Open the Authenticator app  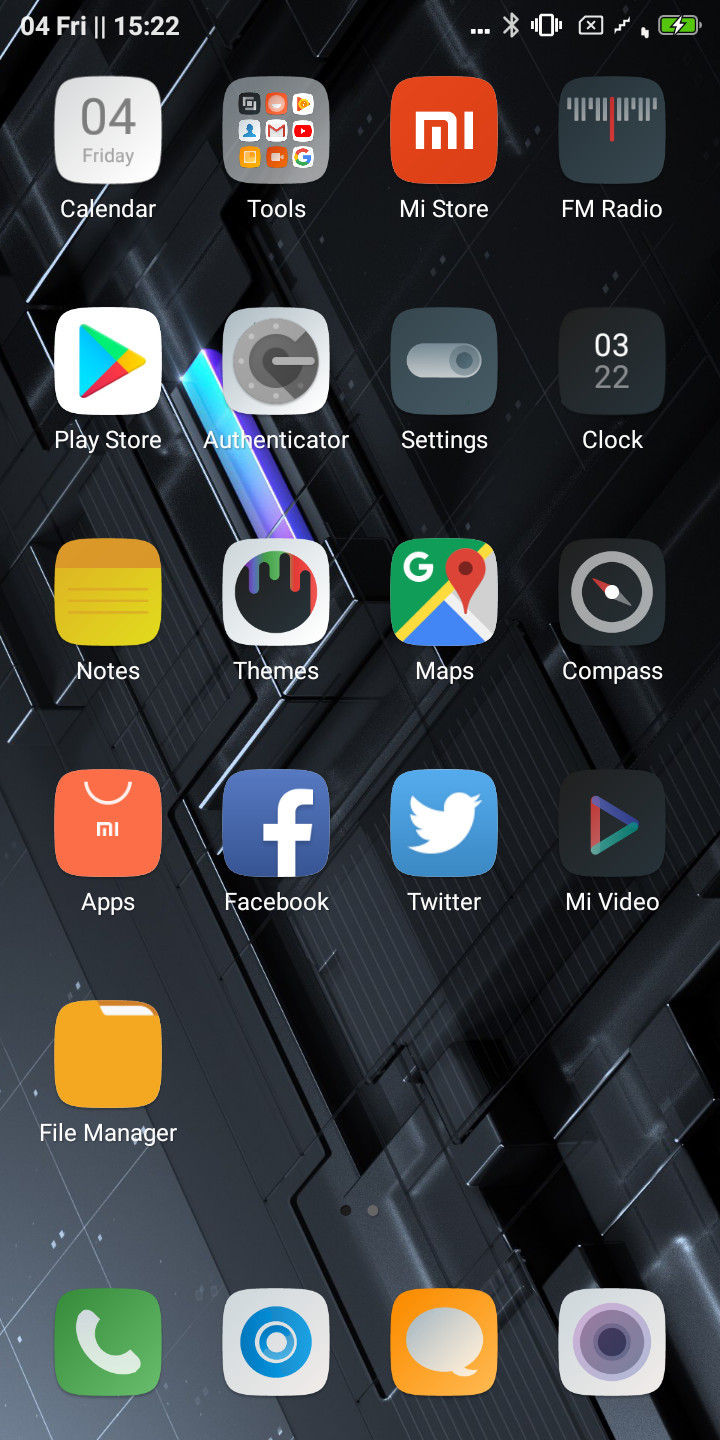[276, 362]
